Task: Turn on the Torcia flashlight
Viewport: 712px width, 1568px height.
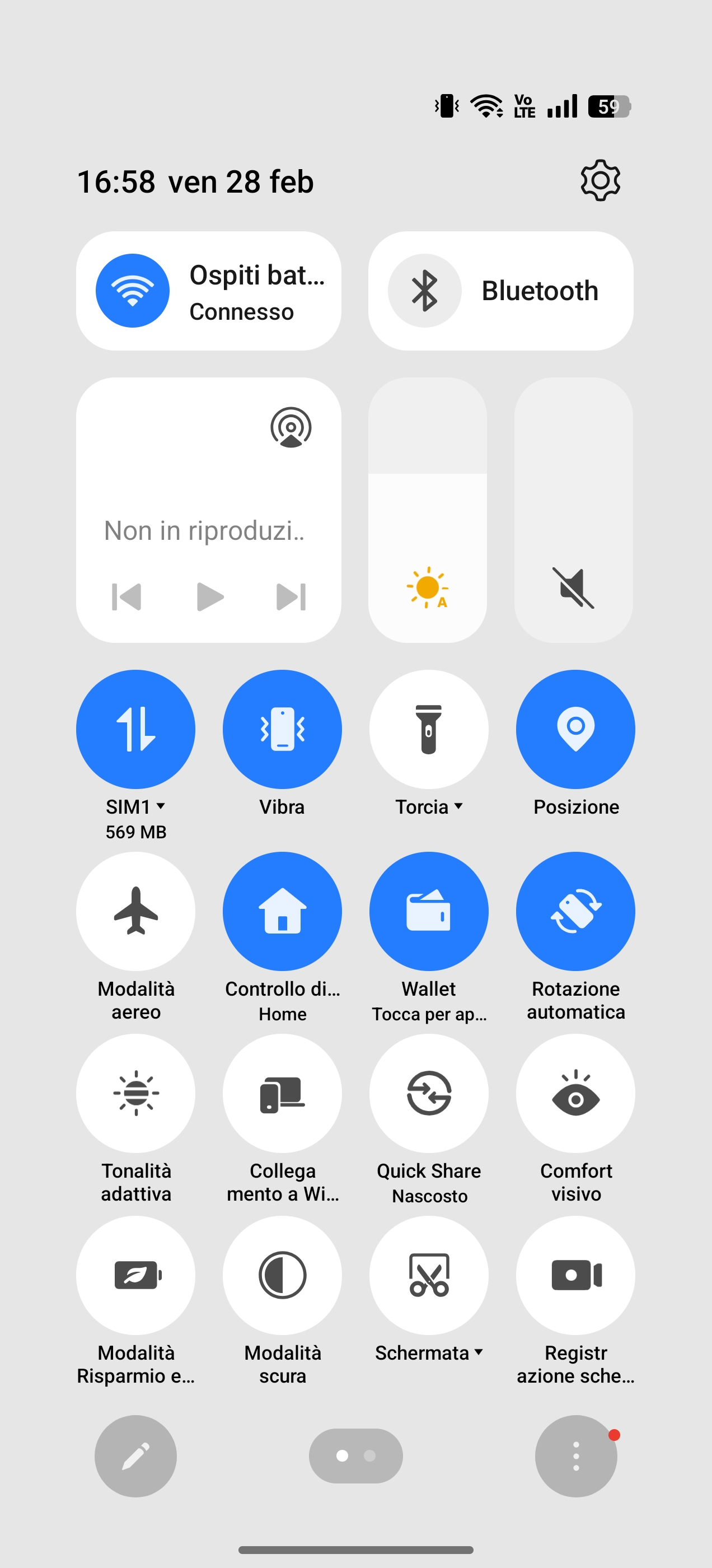Action: tap(429, 729)
